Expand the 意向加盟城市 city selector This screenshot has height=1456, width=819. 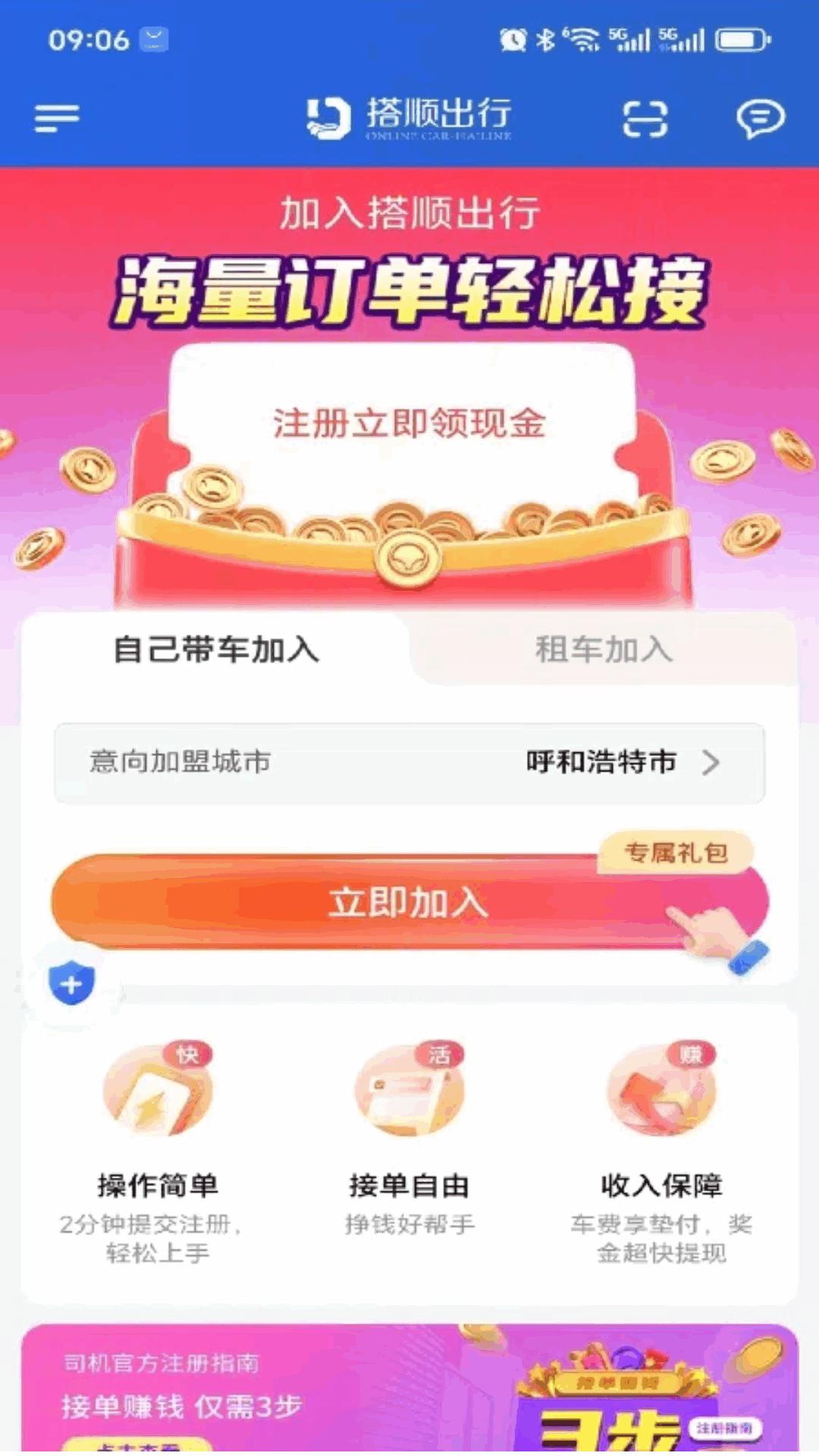[409, 762]
